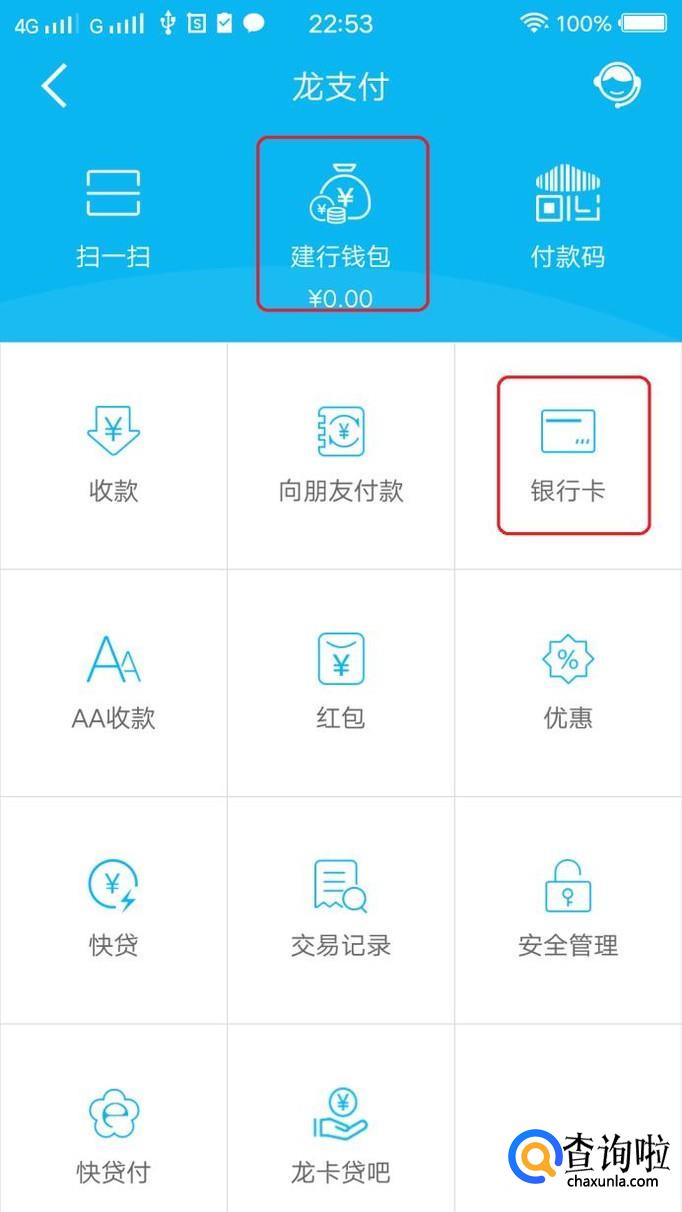Open 安全管理 security settings
Image resolution: width=682 pixels, height=1212 pixels.
(x=568, y=910)
